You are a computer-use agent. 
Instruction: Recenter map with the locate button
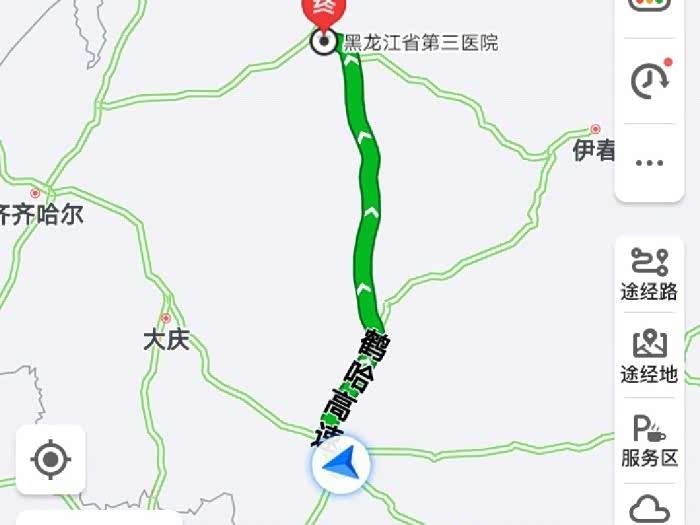coord(50,460)
